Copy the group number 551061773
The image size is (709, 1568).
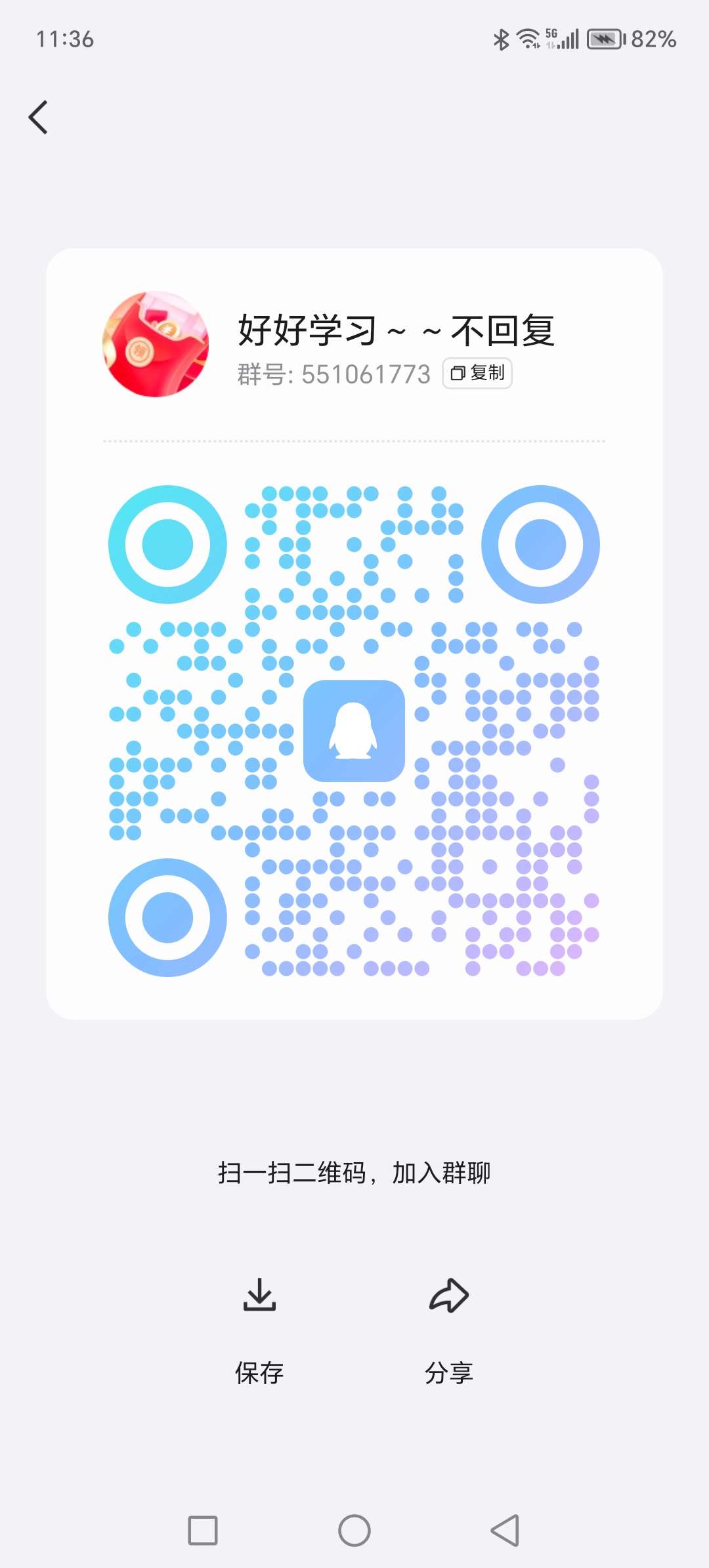point(477,373)
